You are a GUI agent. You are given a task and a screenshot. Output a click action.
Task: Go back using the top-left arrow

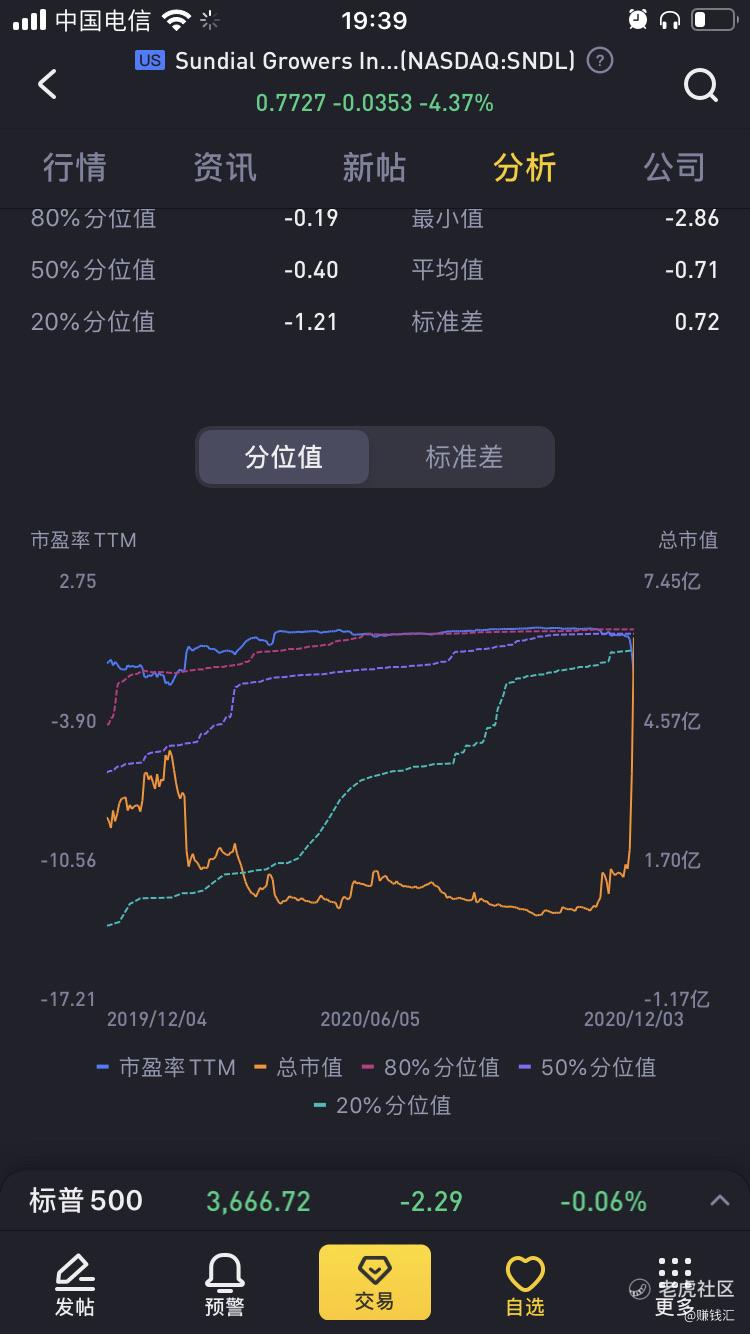(x=47, y=84)
